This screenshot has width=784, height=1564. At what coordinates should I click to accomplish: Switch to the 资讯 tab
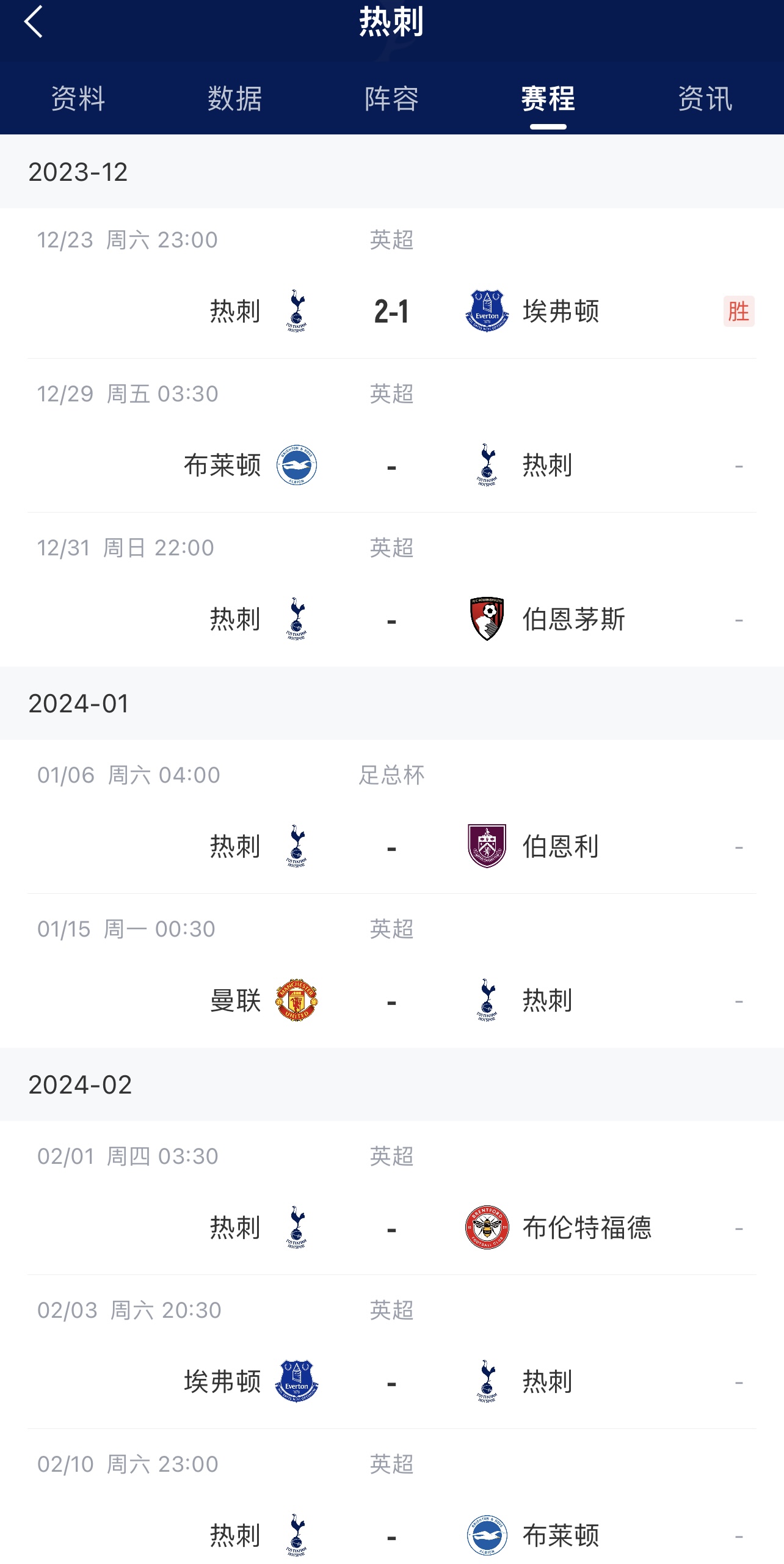point(705,98)
